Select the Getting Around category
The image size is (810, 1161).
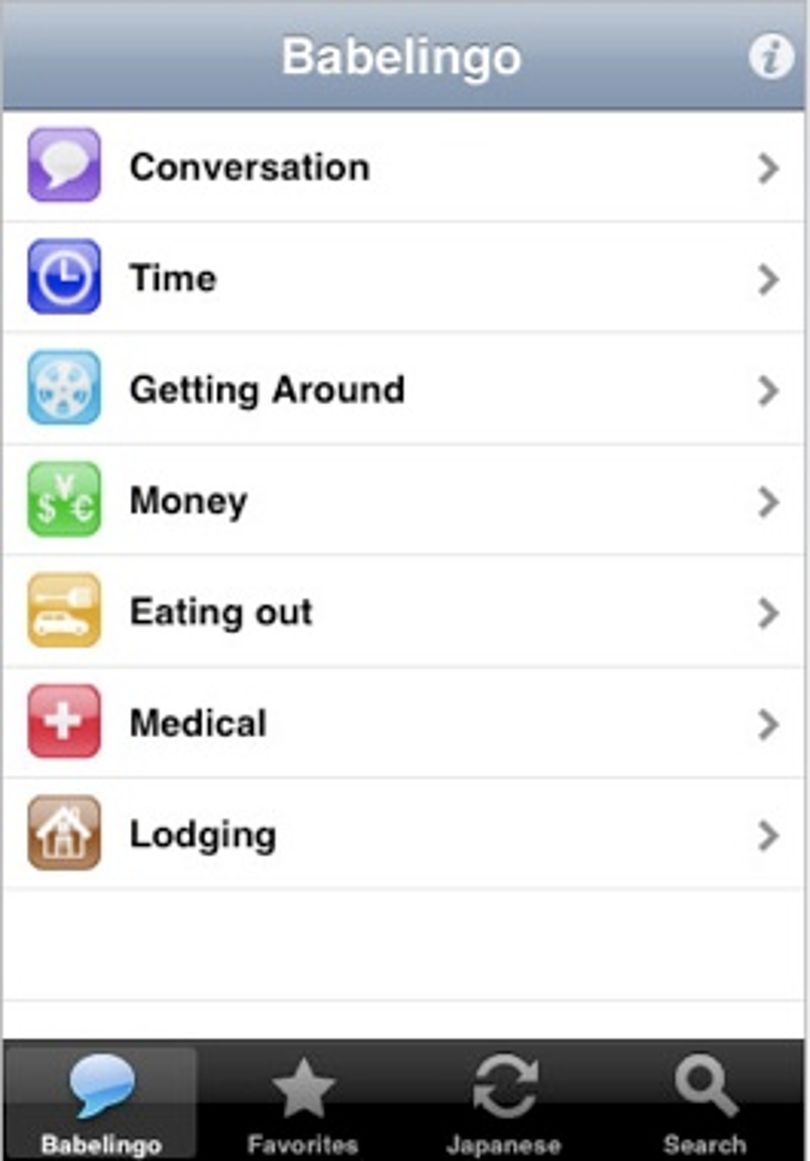click(x=404, y=389)
